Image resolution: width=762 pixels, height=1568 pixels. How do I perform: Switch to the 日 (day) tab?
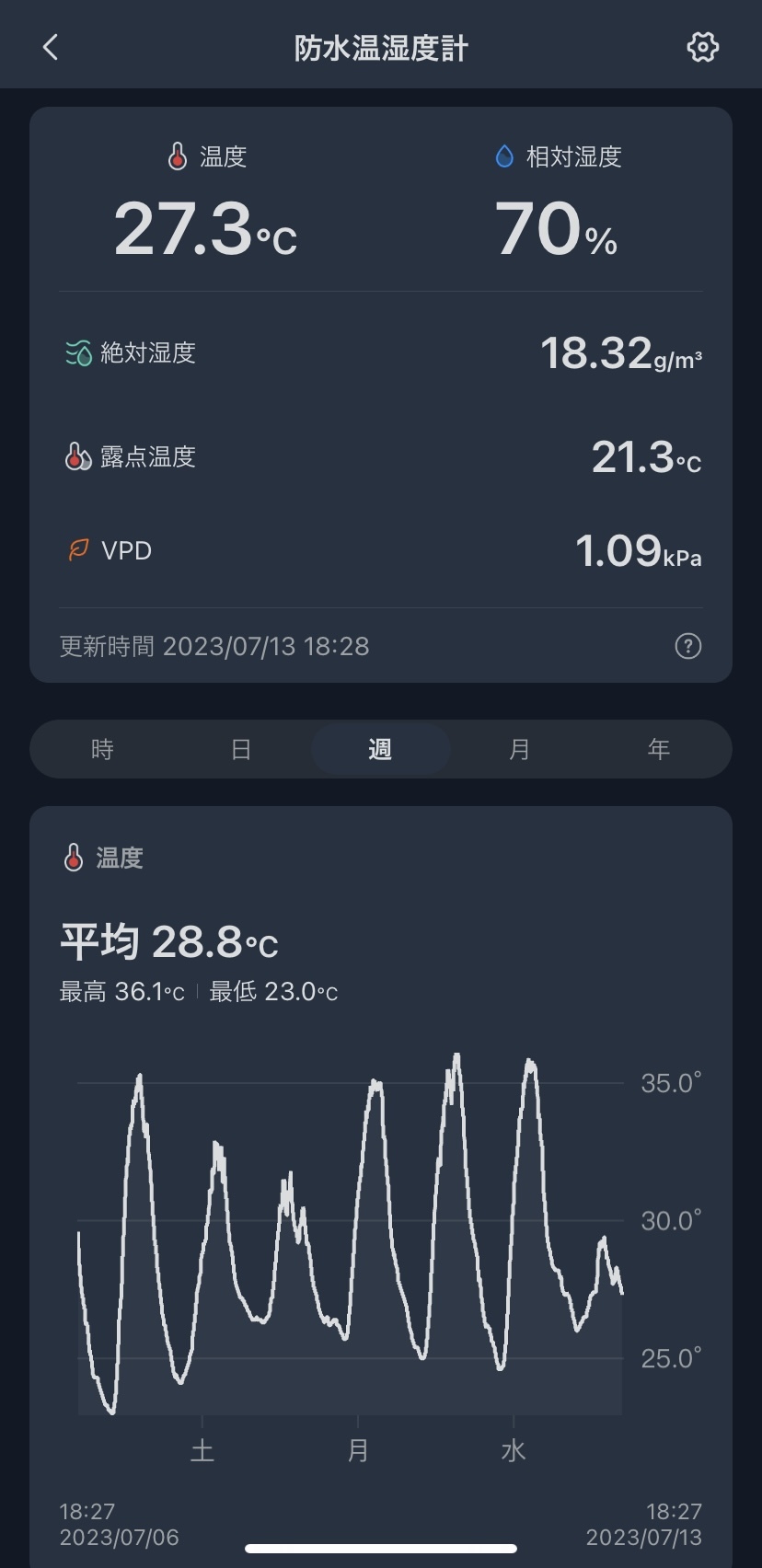[x=241, y=749]
